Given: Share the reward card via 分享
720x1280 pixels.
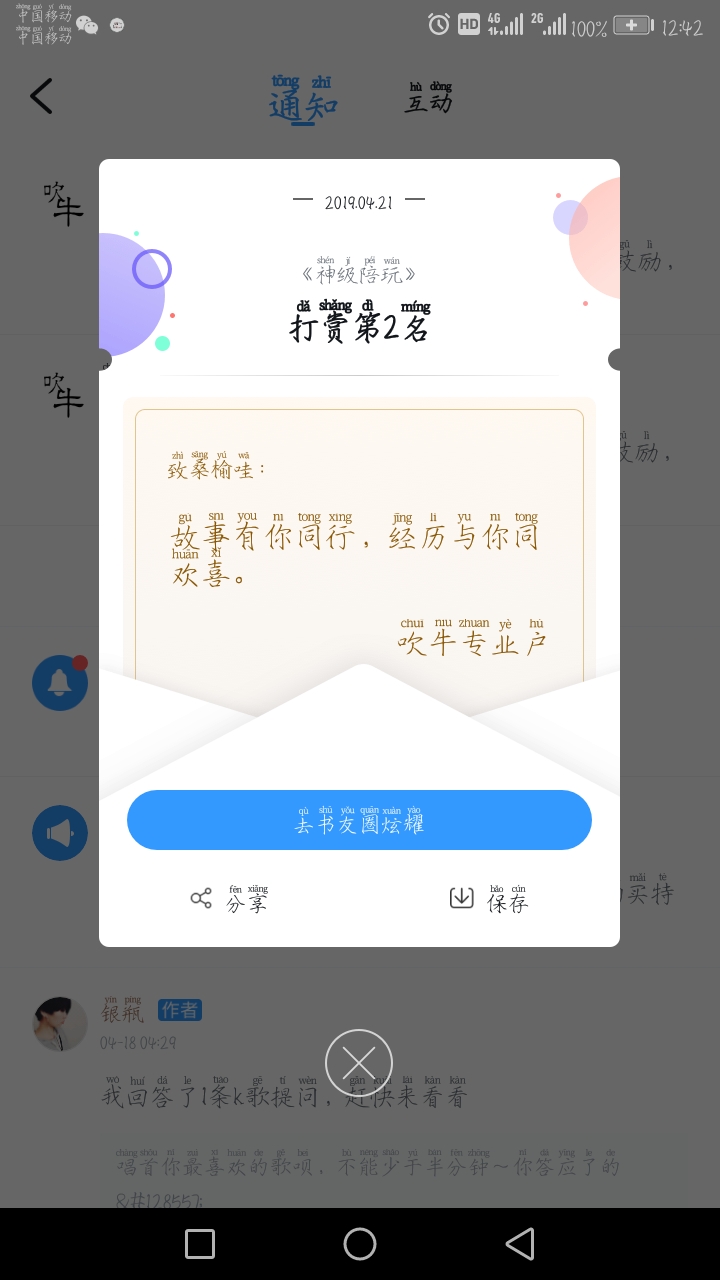Looking at the screenshot, I should coord(230,898).
